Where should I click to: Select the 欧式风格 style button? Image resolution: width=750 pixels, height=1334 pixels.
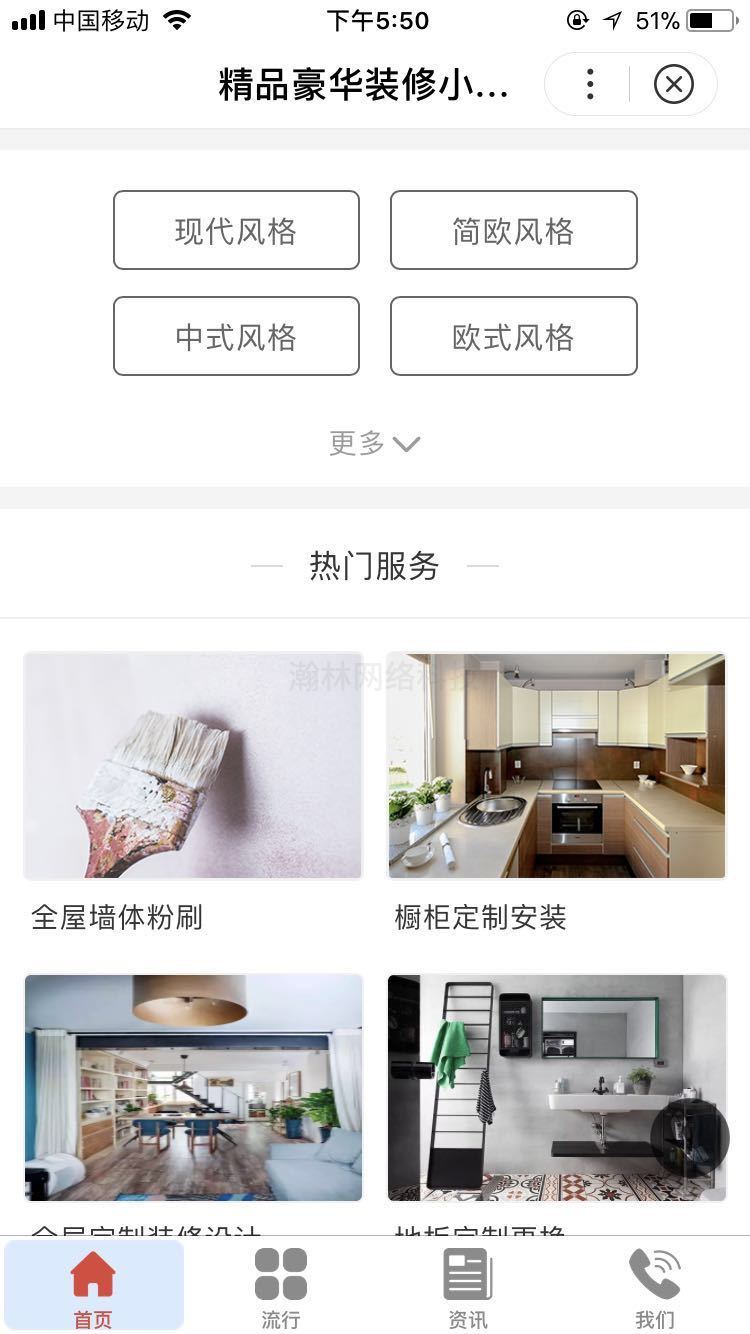point(513,336)
